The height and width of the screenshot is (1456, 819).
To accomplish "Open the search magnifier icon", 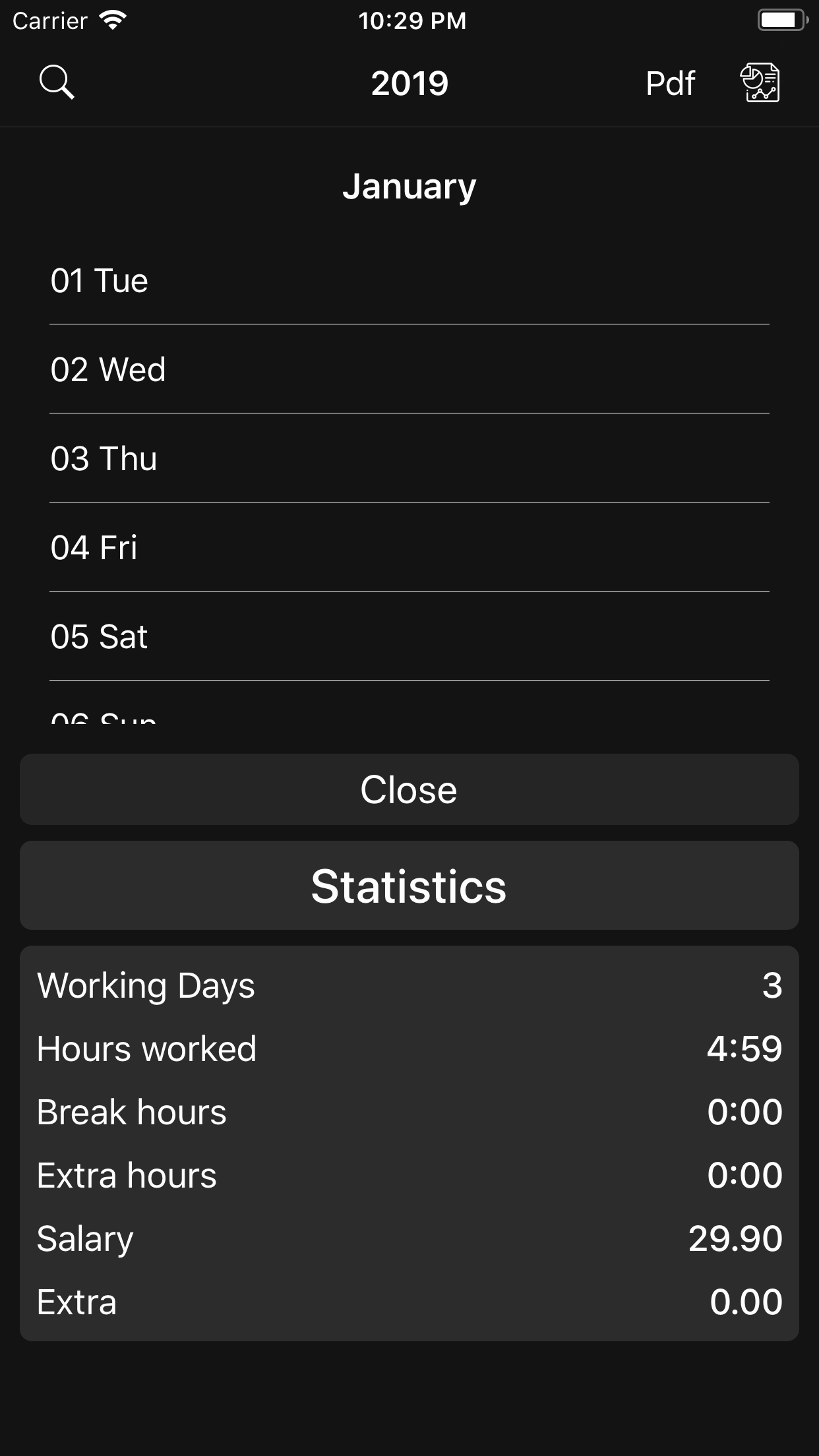I will point(57,83).
